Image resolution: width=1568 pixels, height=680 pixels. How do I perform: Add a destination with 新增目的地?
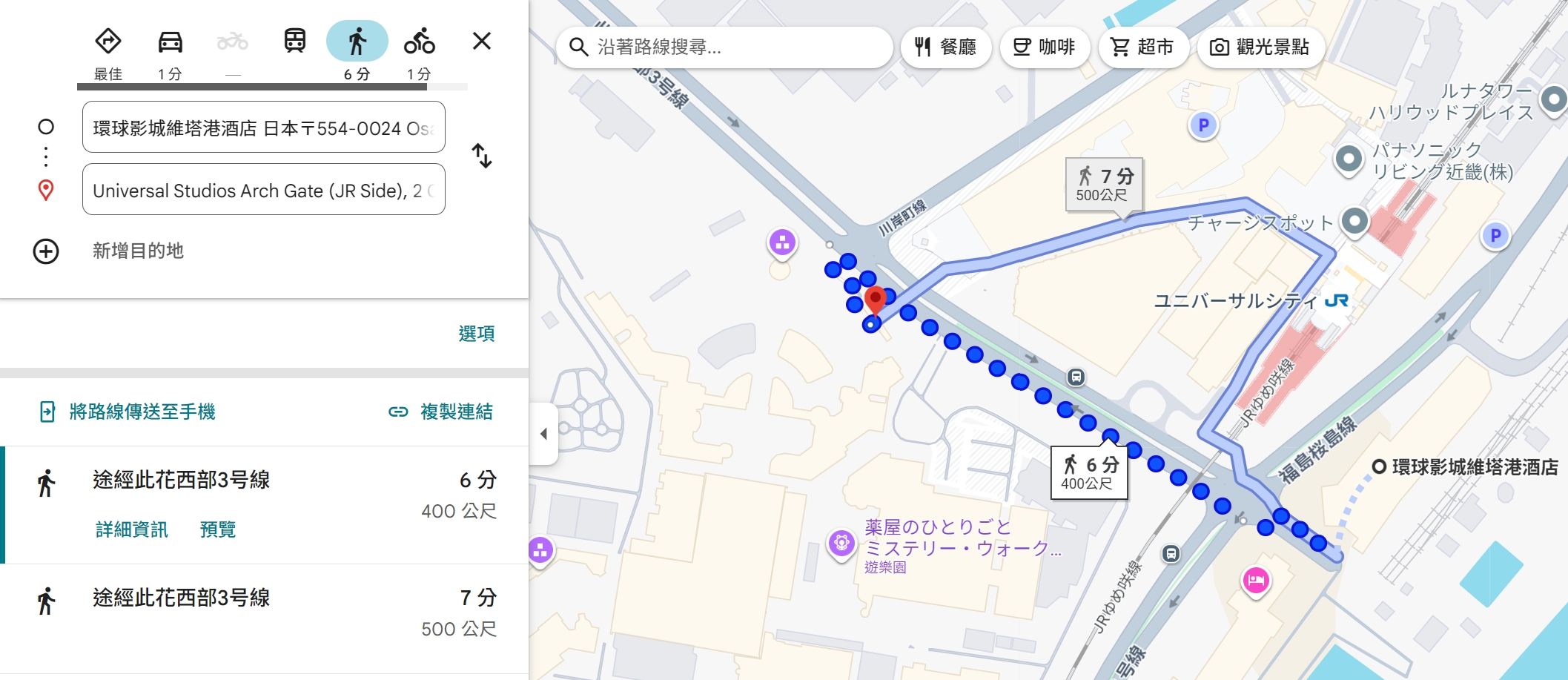[138, 251]
